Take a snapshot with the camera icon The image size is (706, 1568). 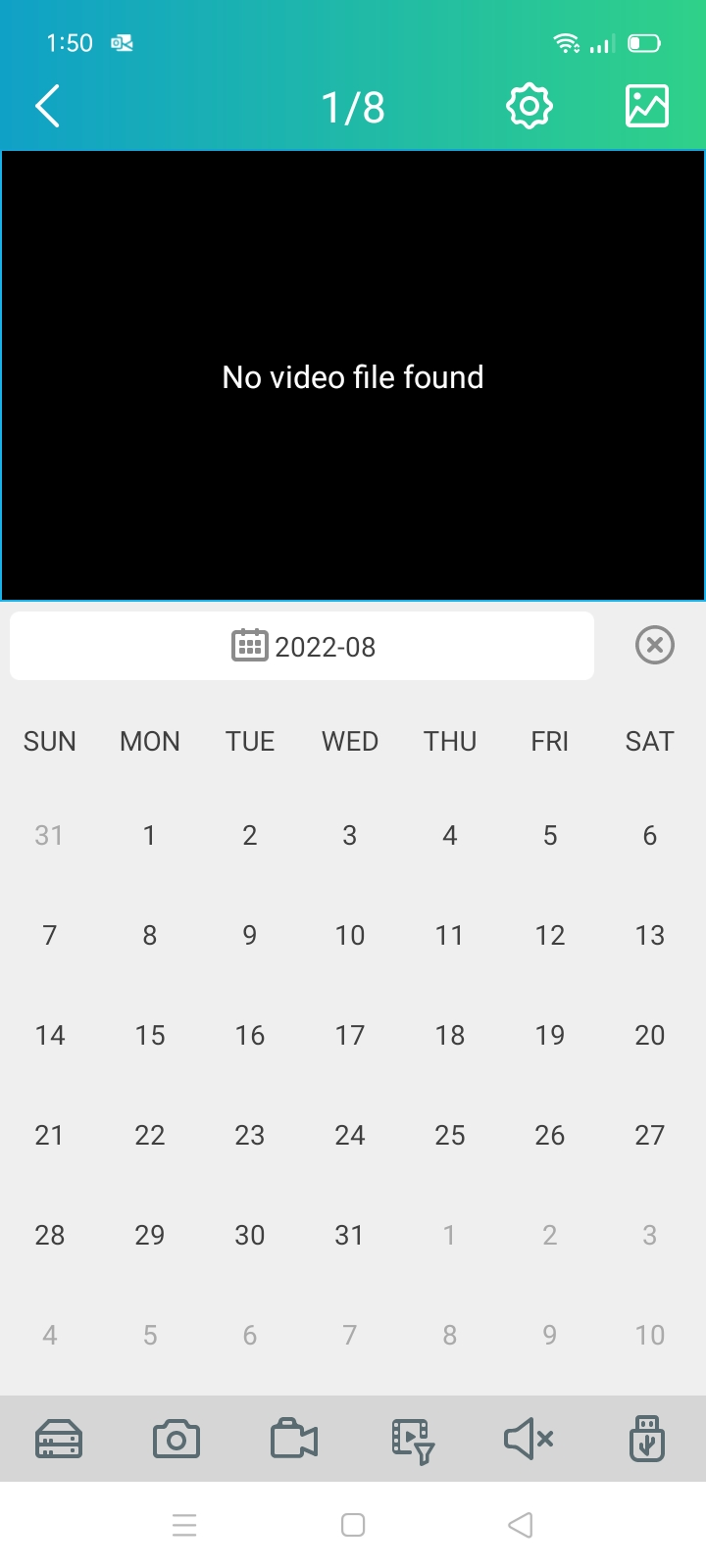tap(176, 1439)
